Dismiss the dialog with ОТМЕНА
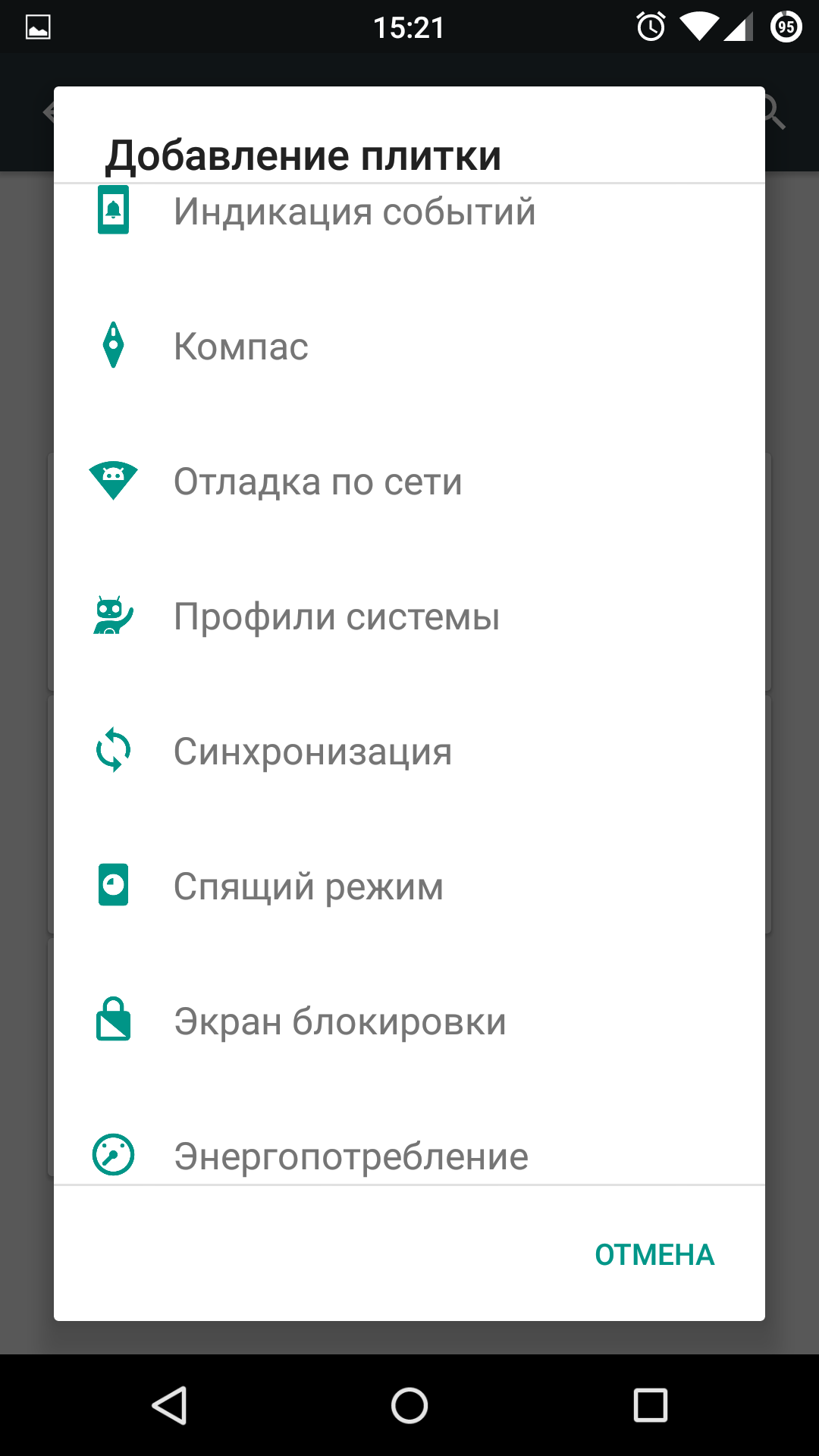Viewport: 819px width, 1456px height. (x=654, y=1255)
